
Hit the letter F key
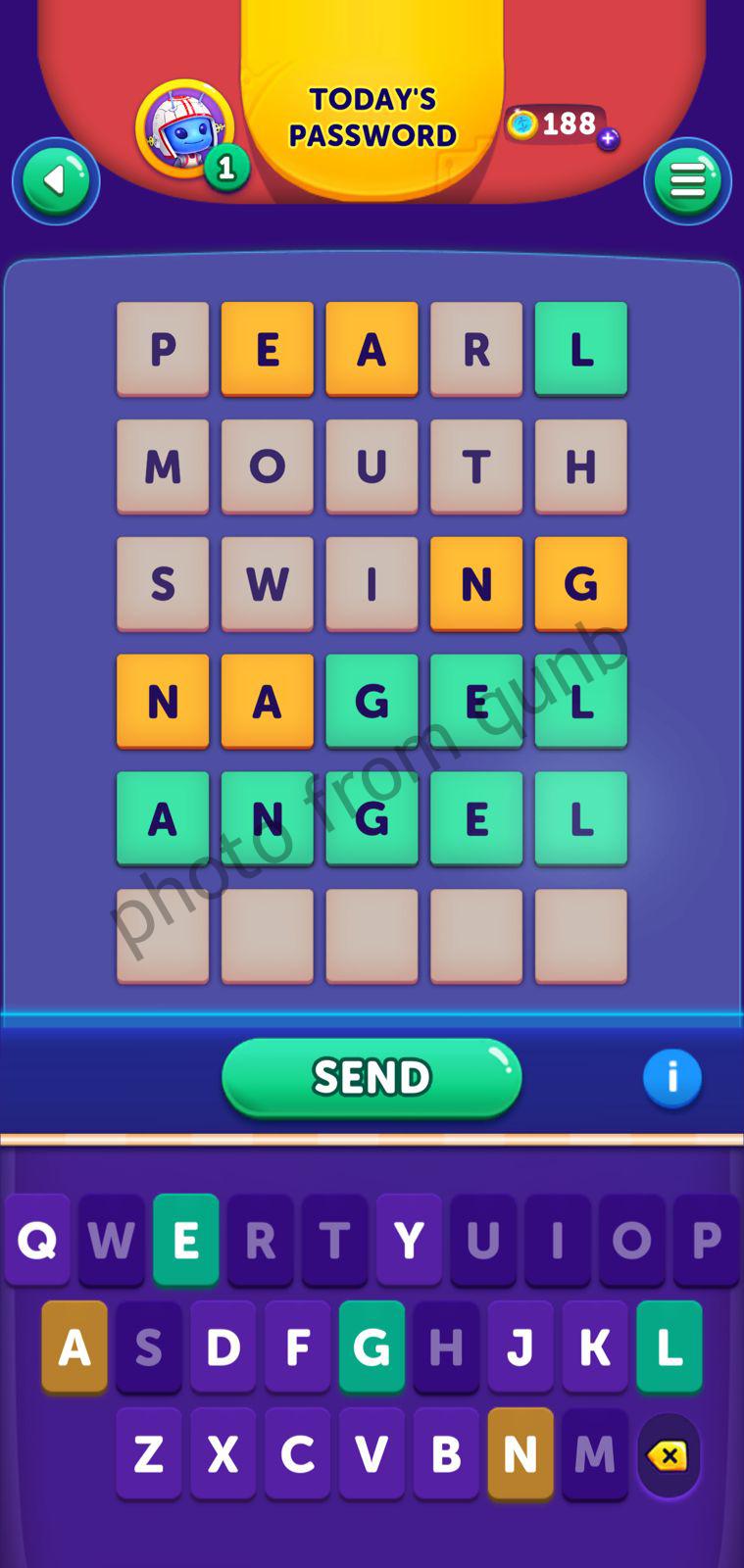[x=297, y=1348]
